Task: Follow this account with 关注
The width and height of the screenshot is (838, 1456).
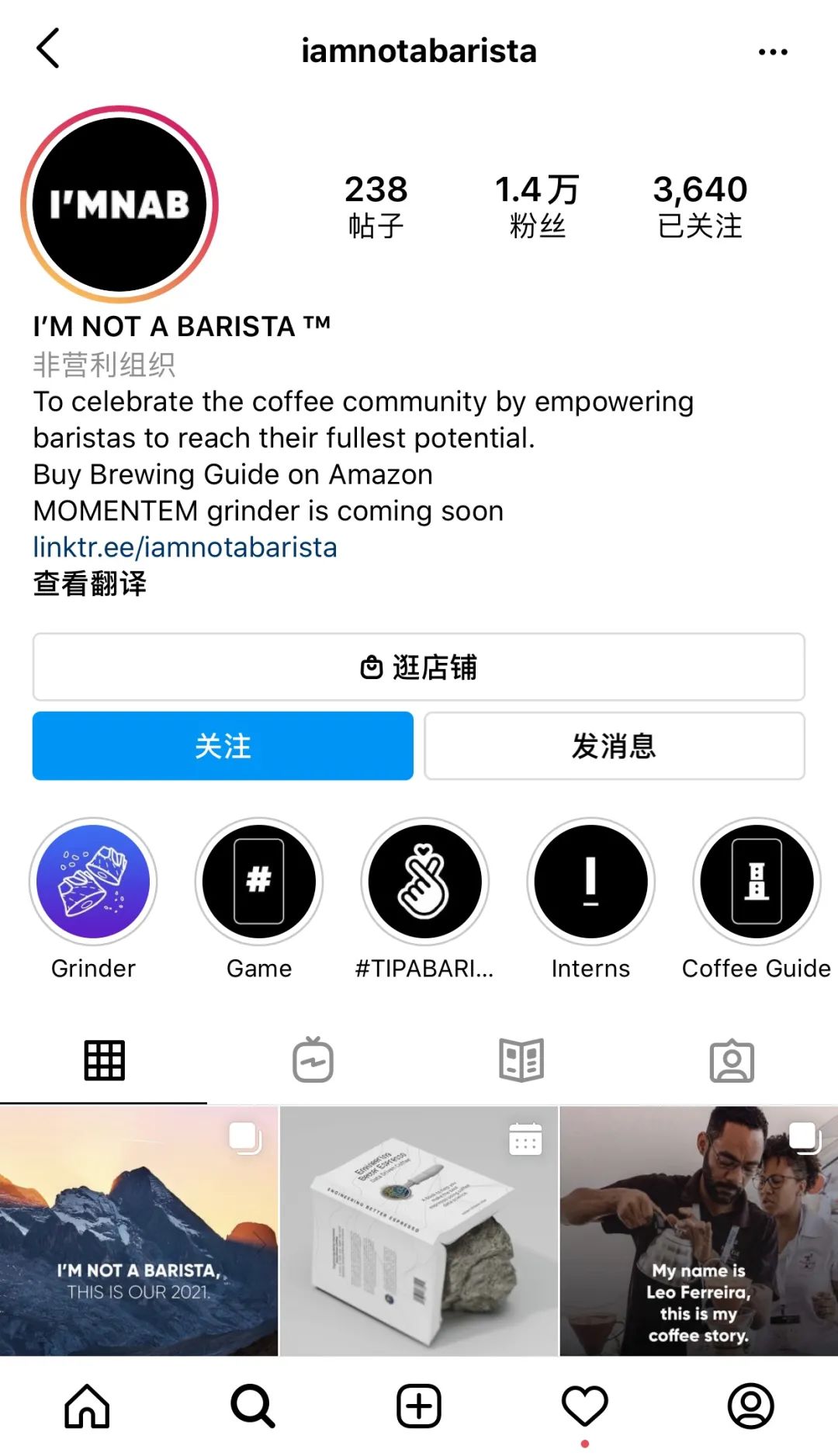Action: coord(223,746)
